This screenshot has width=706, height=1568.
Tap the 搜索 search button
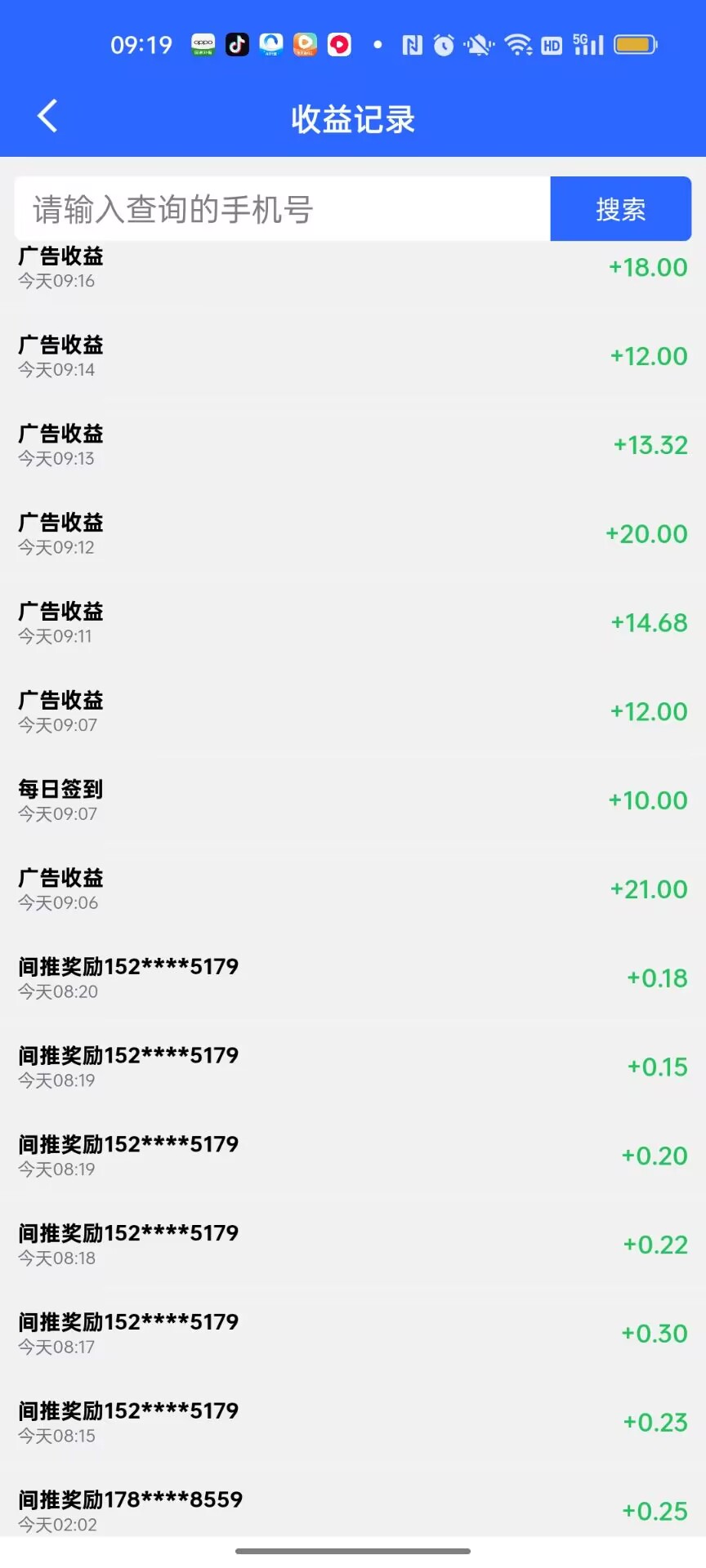click(621, 209)
